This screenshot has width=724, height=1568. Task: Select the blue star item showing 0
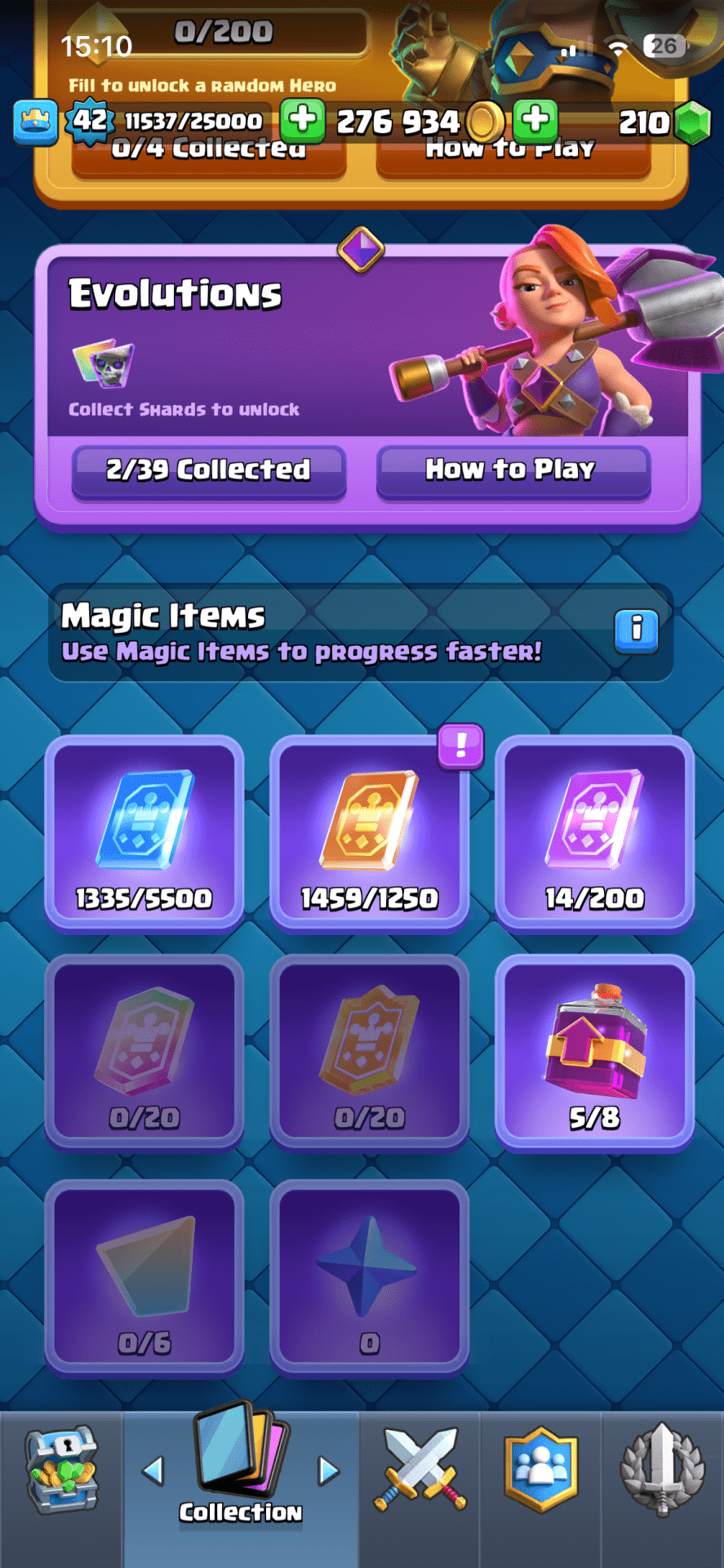[369, 1277]
